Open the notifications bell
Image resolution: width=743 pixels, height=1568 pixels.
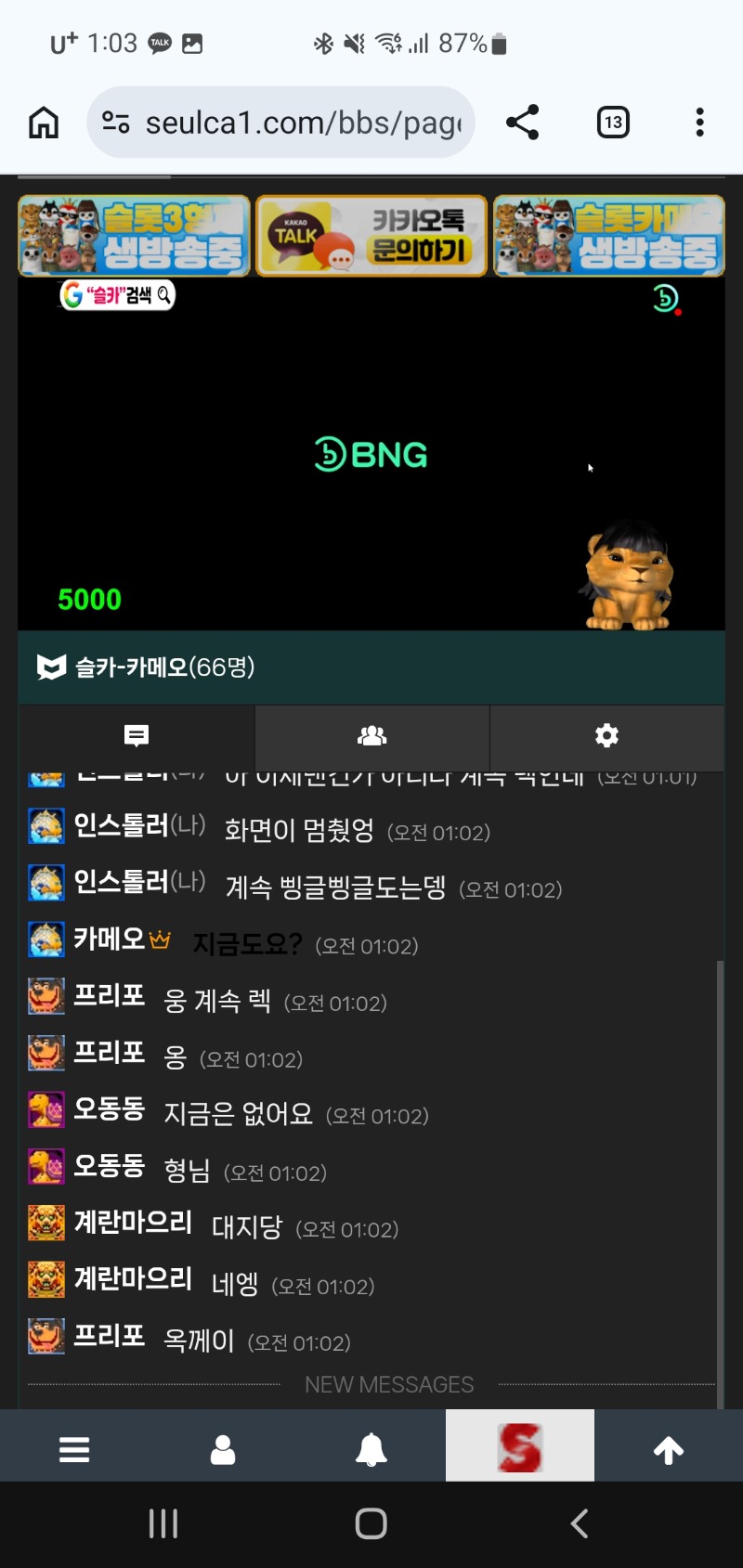371,1449
